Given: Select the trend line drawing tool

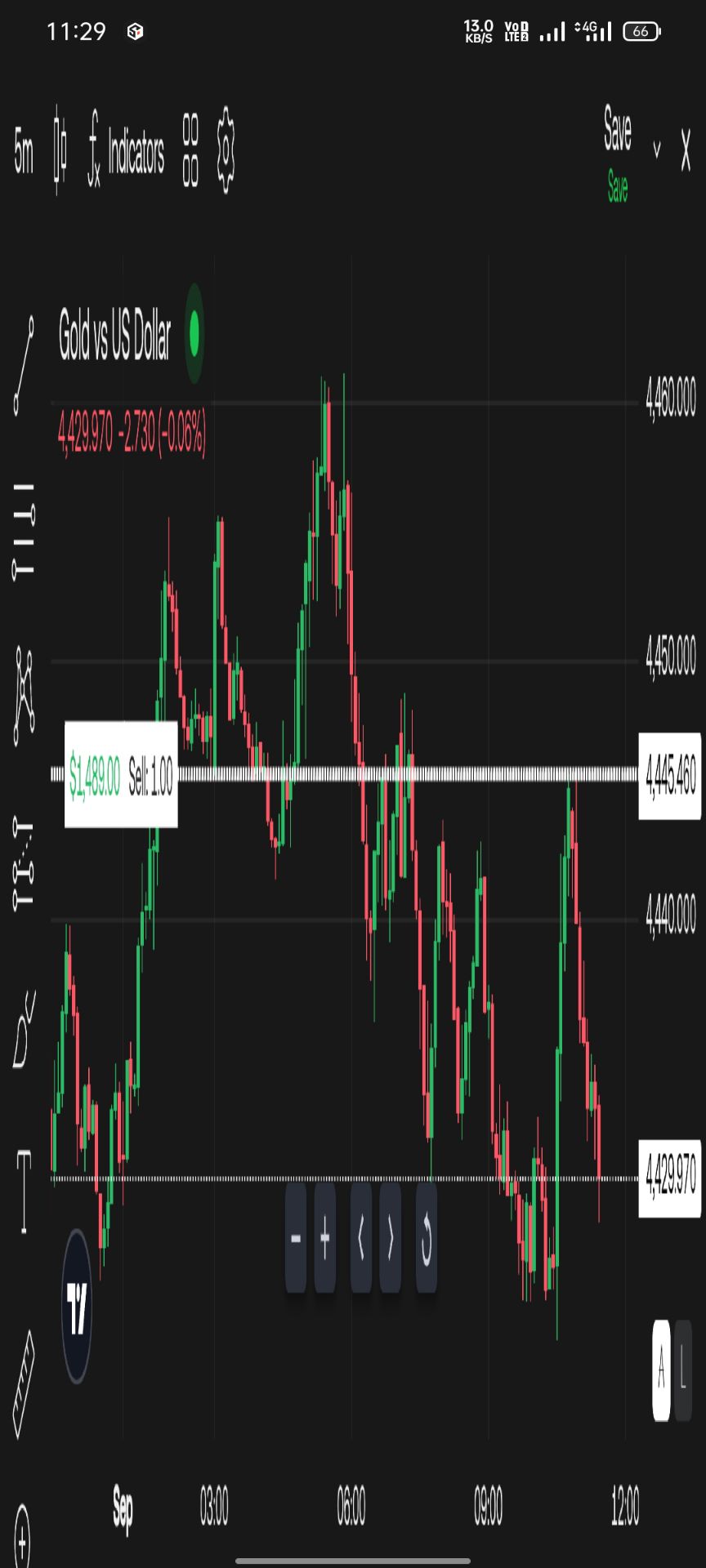Looking at the screenshot, I should click(x=24, y=365).
